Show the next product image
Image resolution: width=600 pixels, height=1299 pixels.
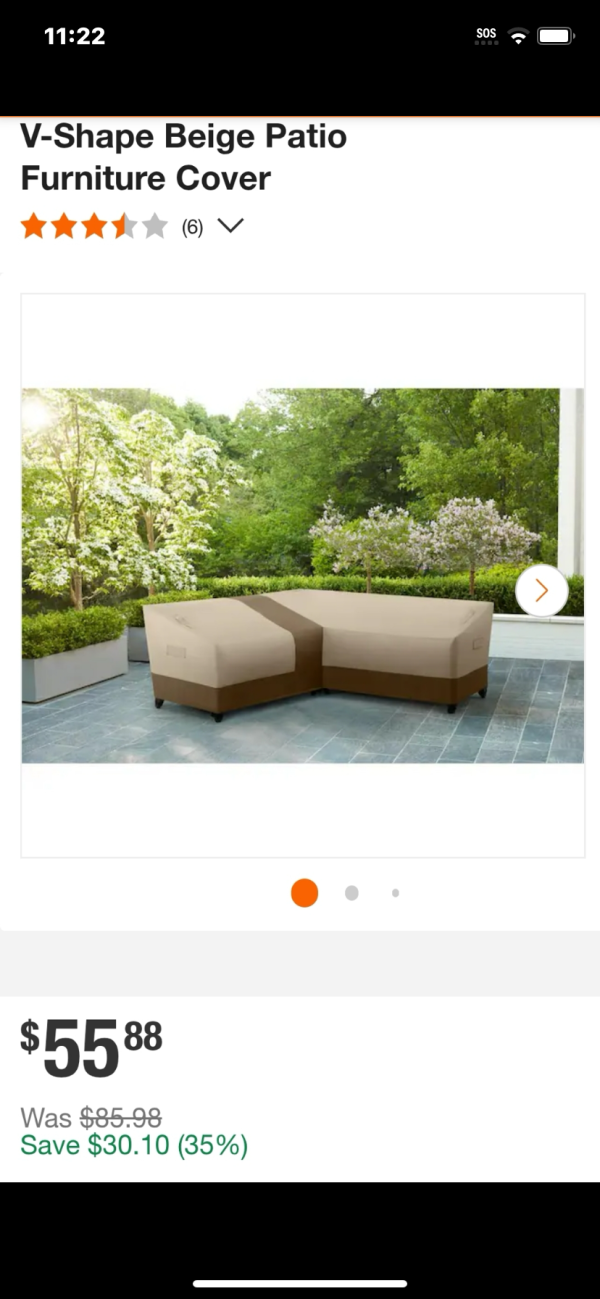[541, 591]
